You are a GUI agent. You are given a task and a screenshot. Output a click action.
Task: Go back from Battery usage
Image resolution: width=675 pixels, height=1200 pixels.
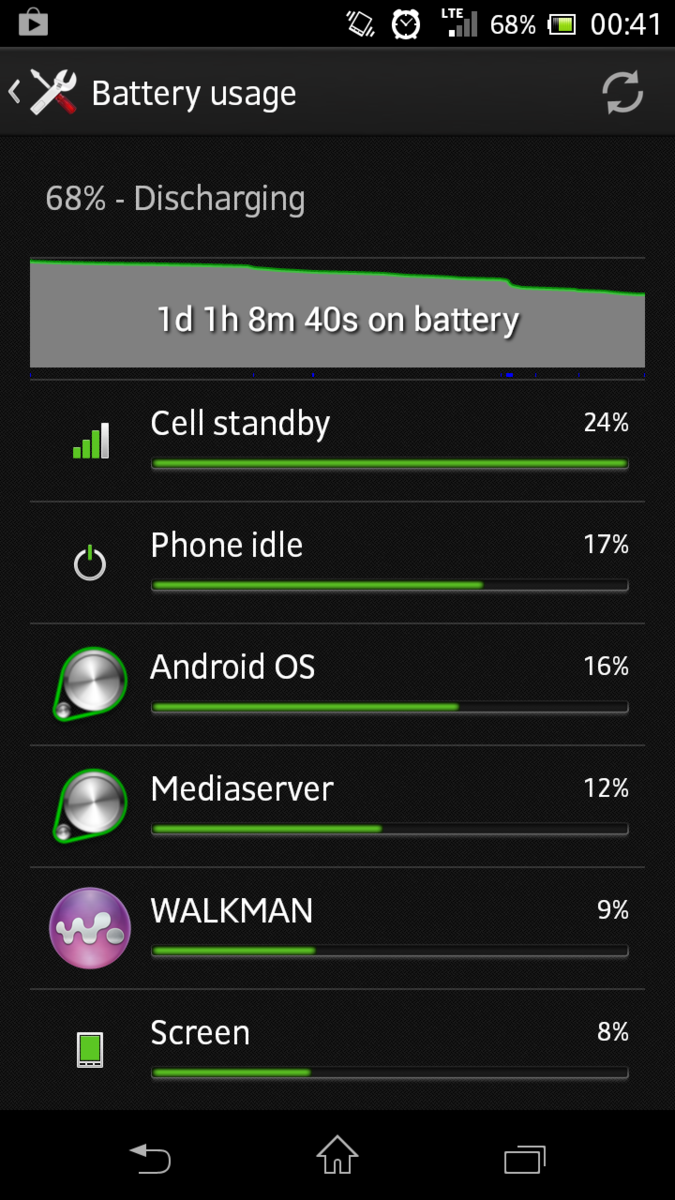42,93
